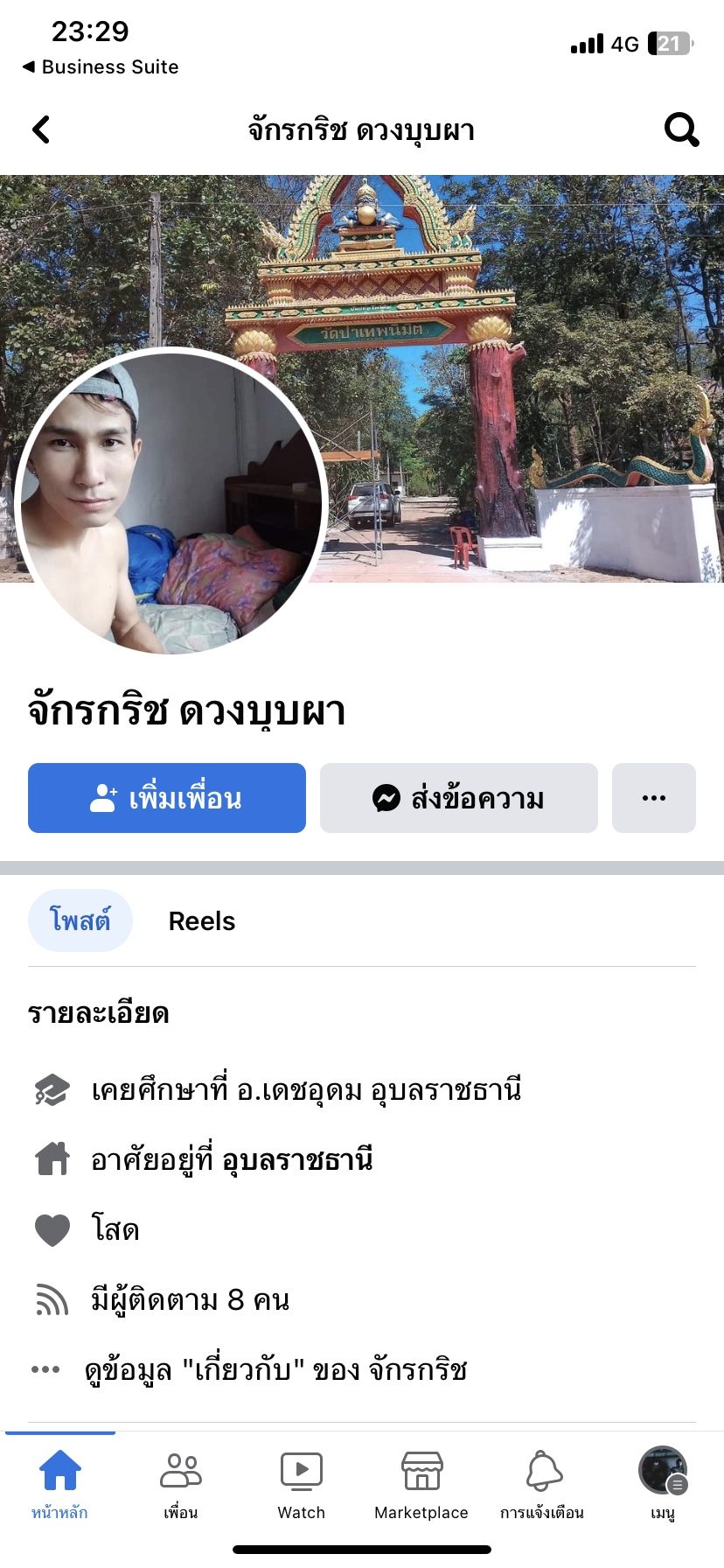Open the เมนู menu tab
Viewport: 724px width, 1568px height.
tap(663, 1484)
